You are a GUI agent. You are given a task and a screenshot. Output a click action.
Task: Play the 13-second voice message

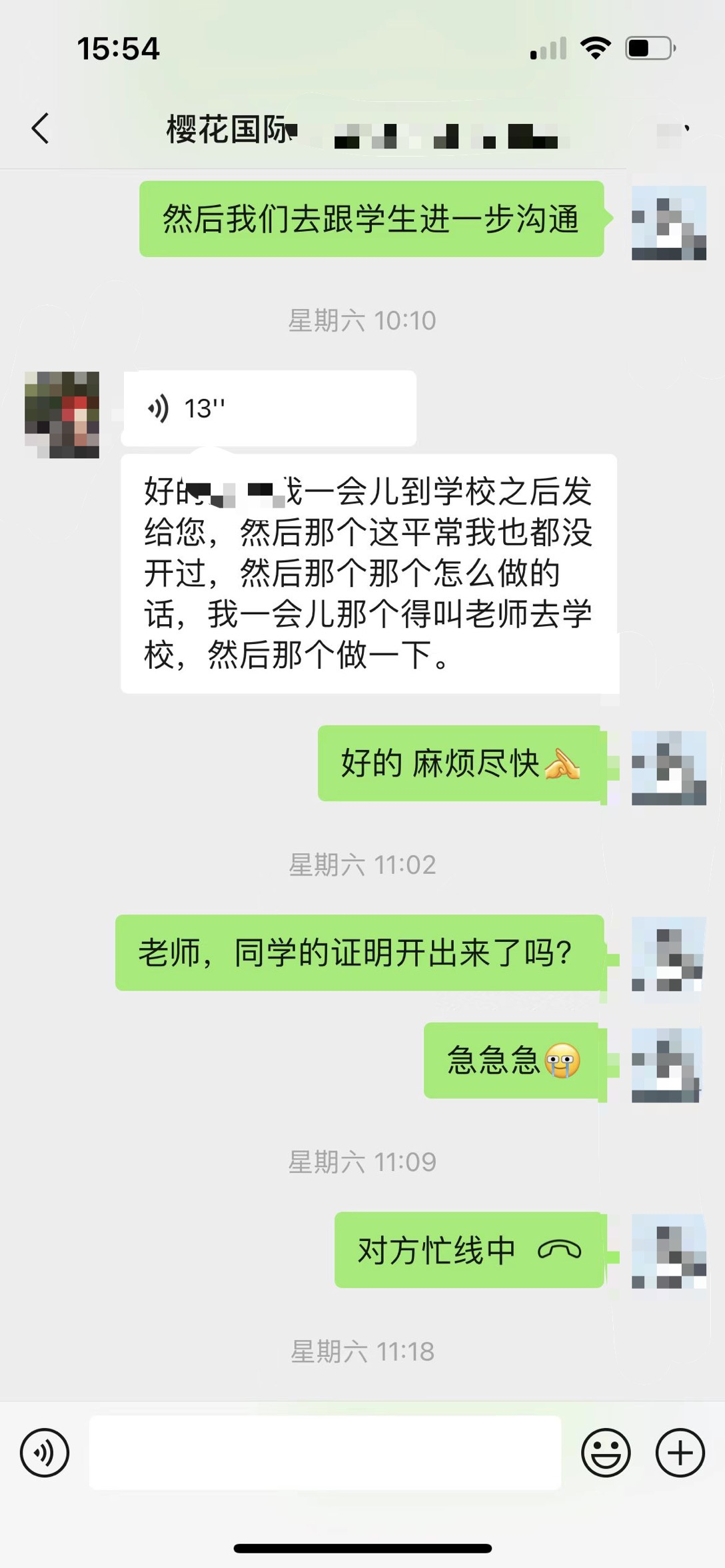270,408
